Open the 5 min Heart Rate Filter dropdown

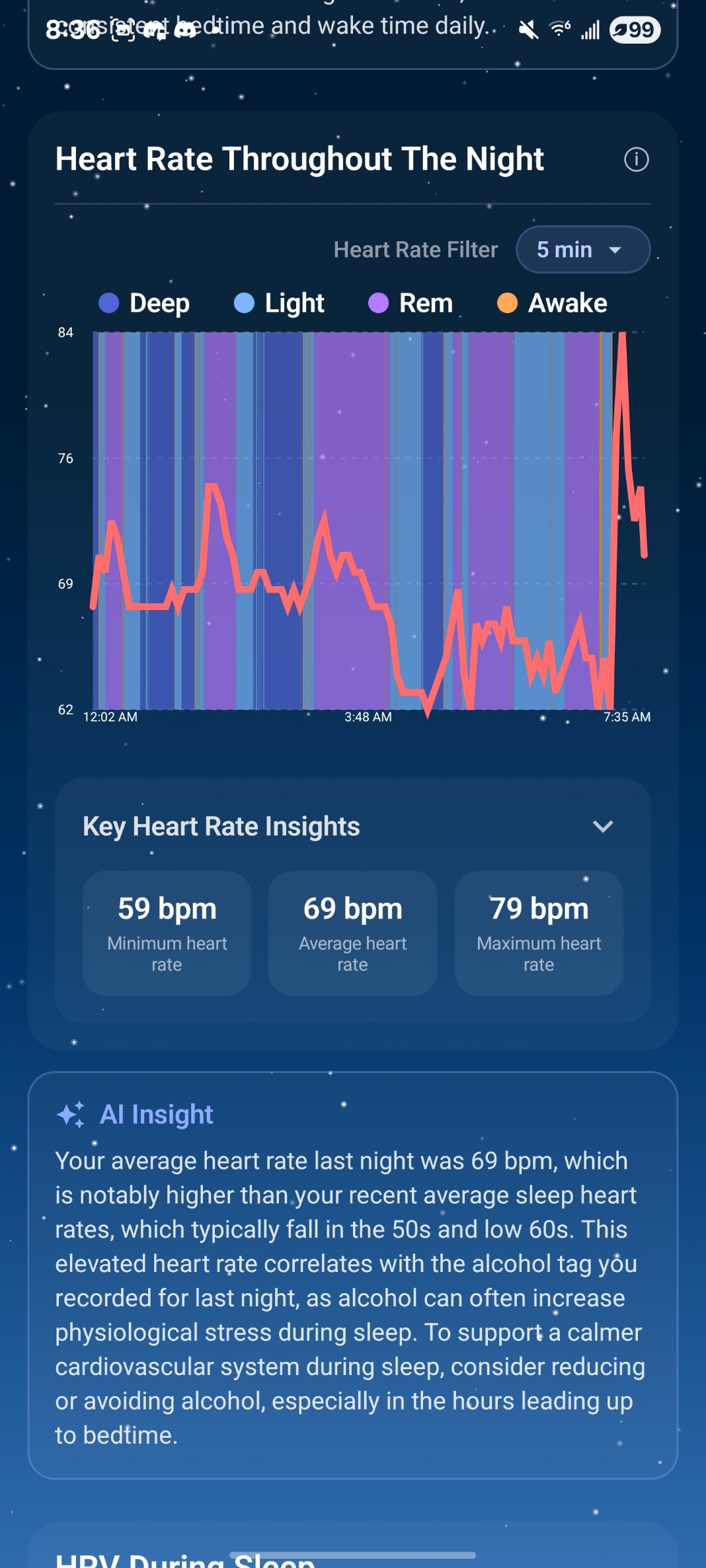tap(582, 249)
